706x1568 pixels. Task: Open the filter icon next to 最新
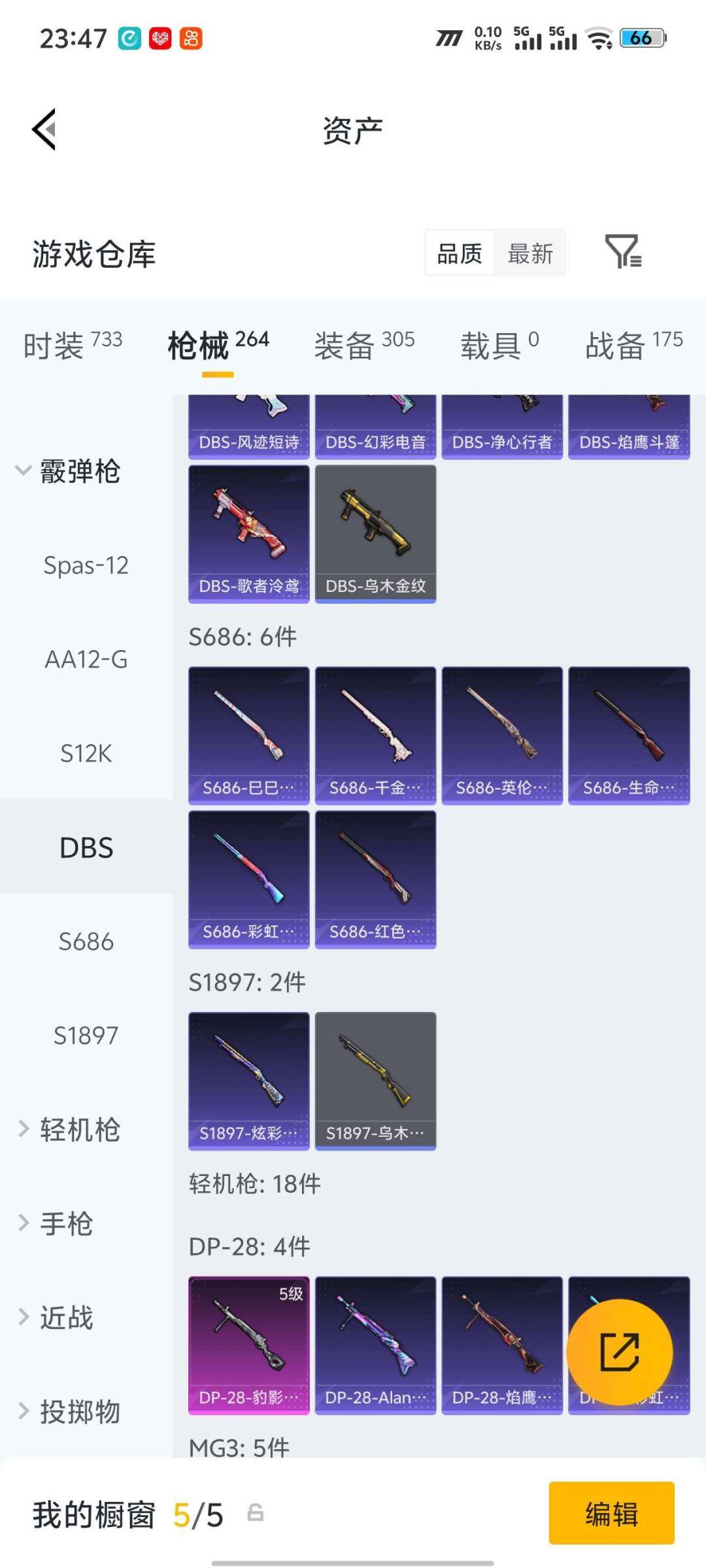click(x=623, y=252)
